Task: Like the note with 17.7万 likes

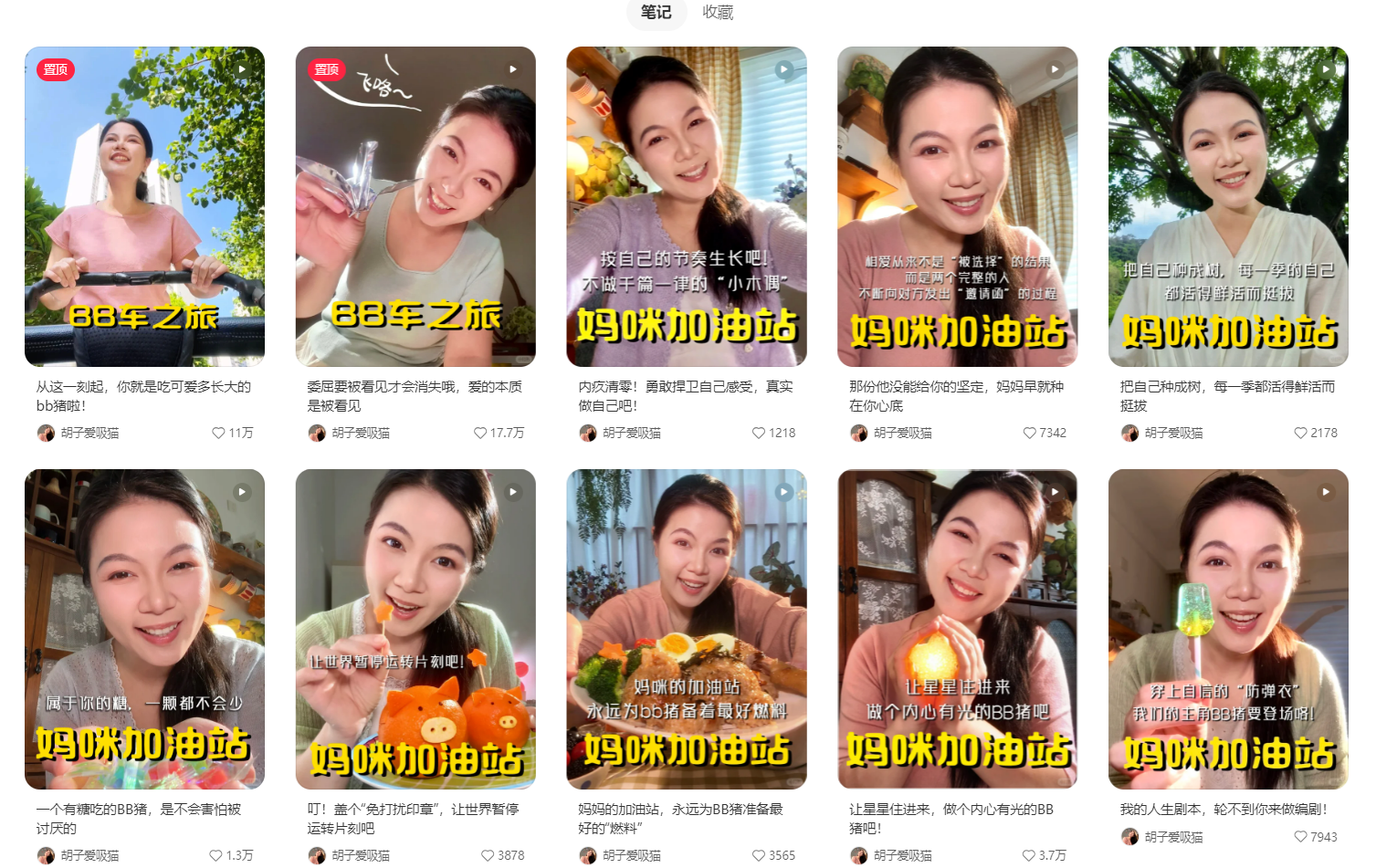Action: coord(479,433)
